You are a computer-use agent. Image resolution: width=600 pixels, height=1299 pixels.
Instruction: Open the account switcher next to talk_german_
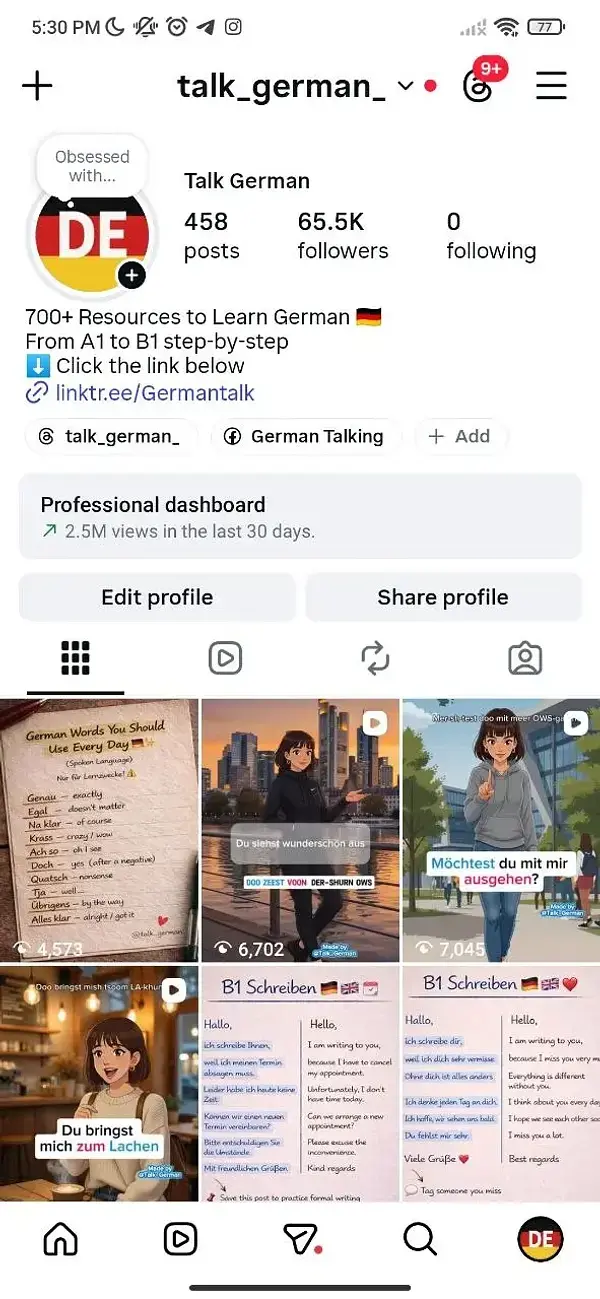click(x=405, y=86)
